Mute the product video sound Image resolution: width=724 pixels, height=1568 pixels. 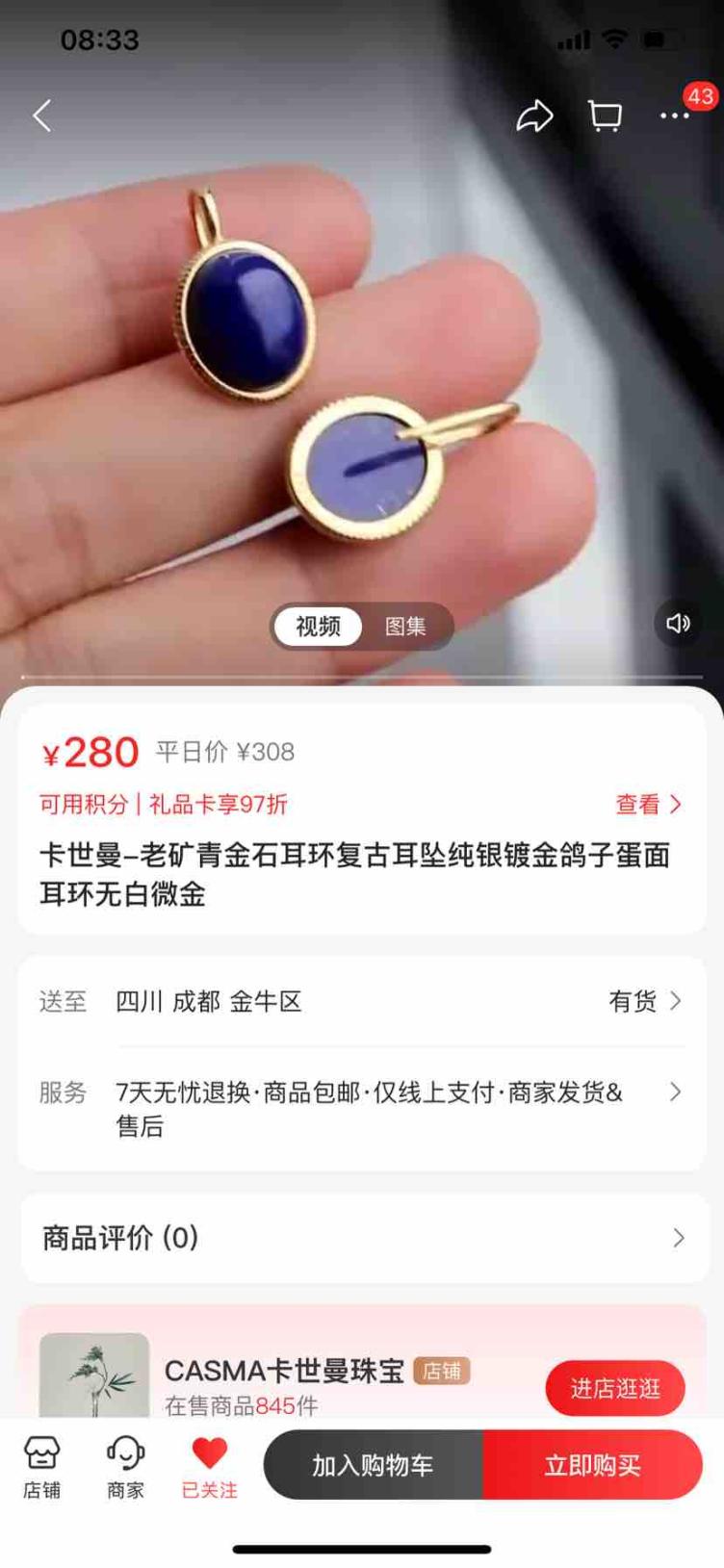pyautogui.click(x=678, y=624)
